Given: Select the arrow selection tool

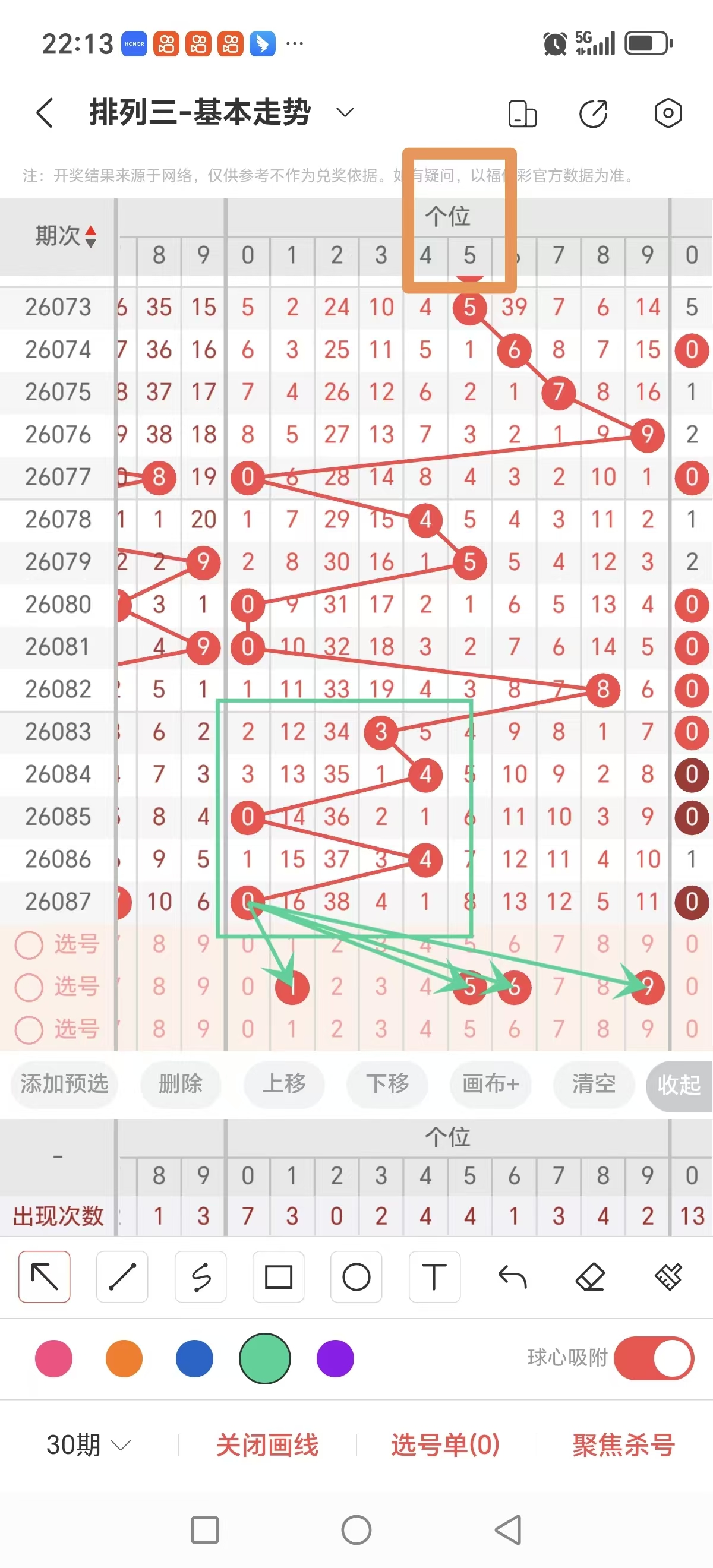Looking at the screenshot, I should 44,1277.
